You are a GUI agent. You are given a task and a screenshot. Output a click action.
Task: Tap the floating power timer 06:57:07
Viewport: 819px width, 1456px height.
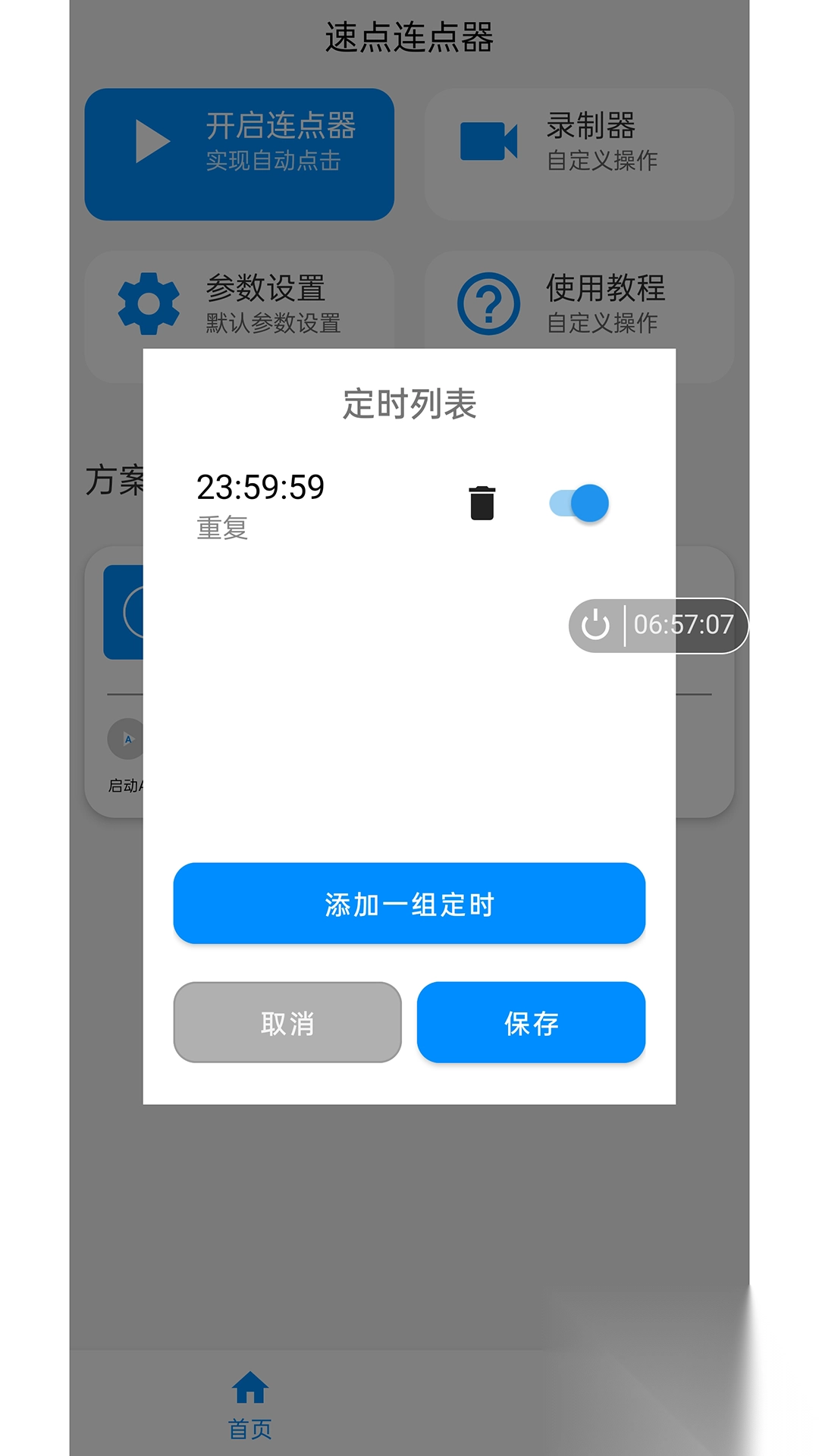(x=658, y=626)
